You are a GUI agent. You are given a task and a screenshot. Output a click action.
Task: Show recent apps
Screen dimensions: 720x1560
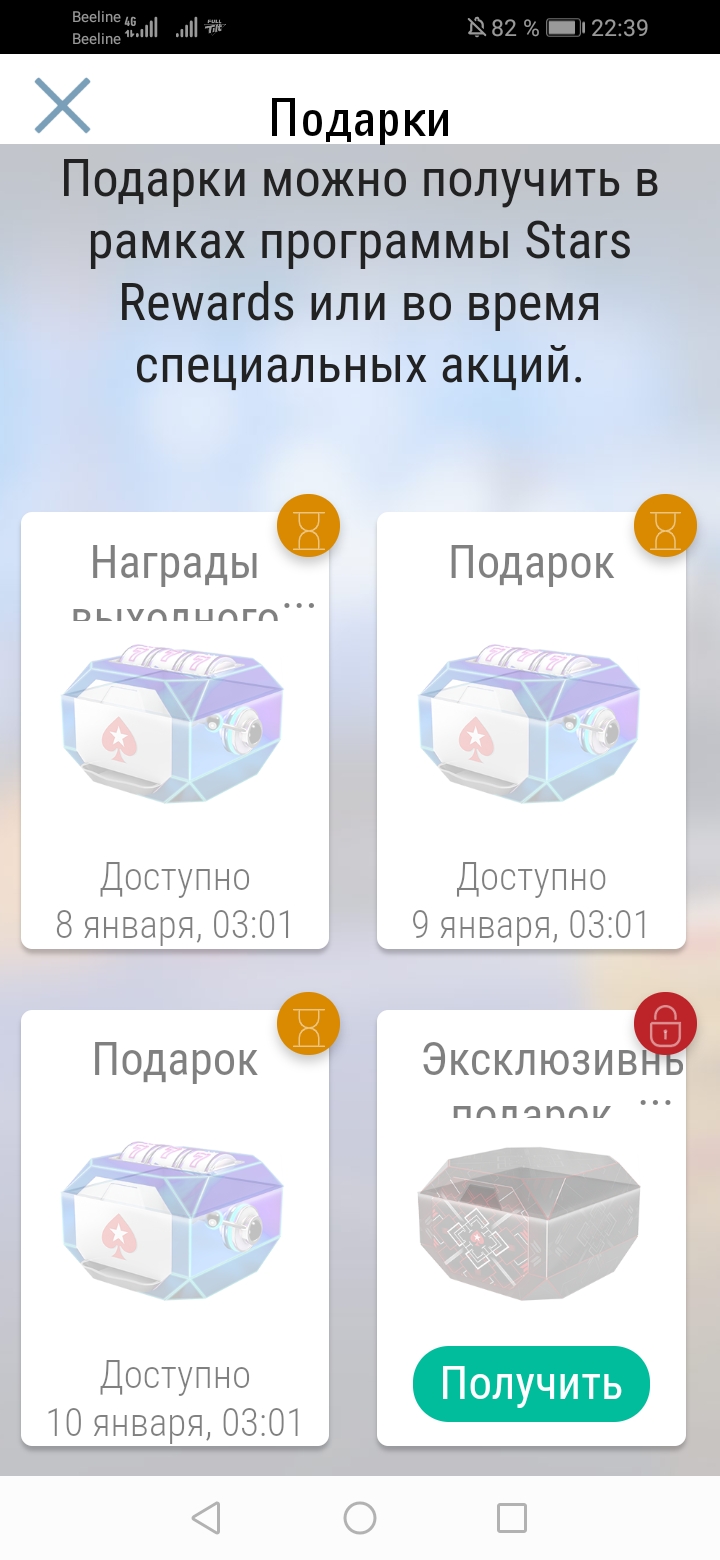tap(512, 1518)
